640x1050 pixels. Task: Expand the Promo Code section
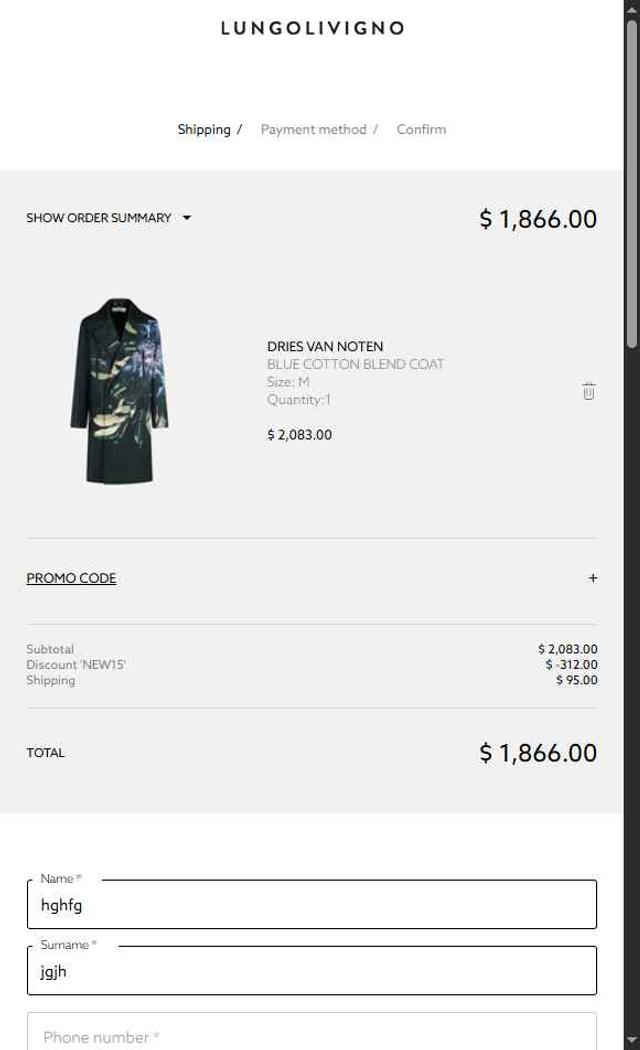[x=592, y=578]
